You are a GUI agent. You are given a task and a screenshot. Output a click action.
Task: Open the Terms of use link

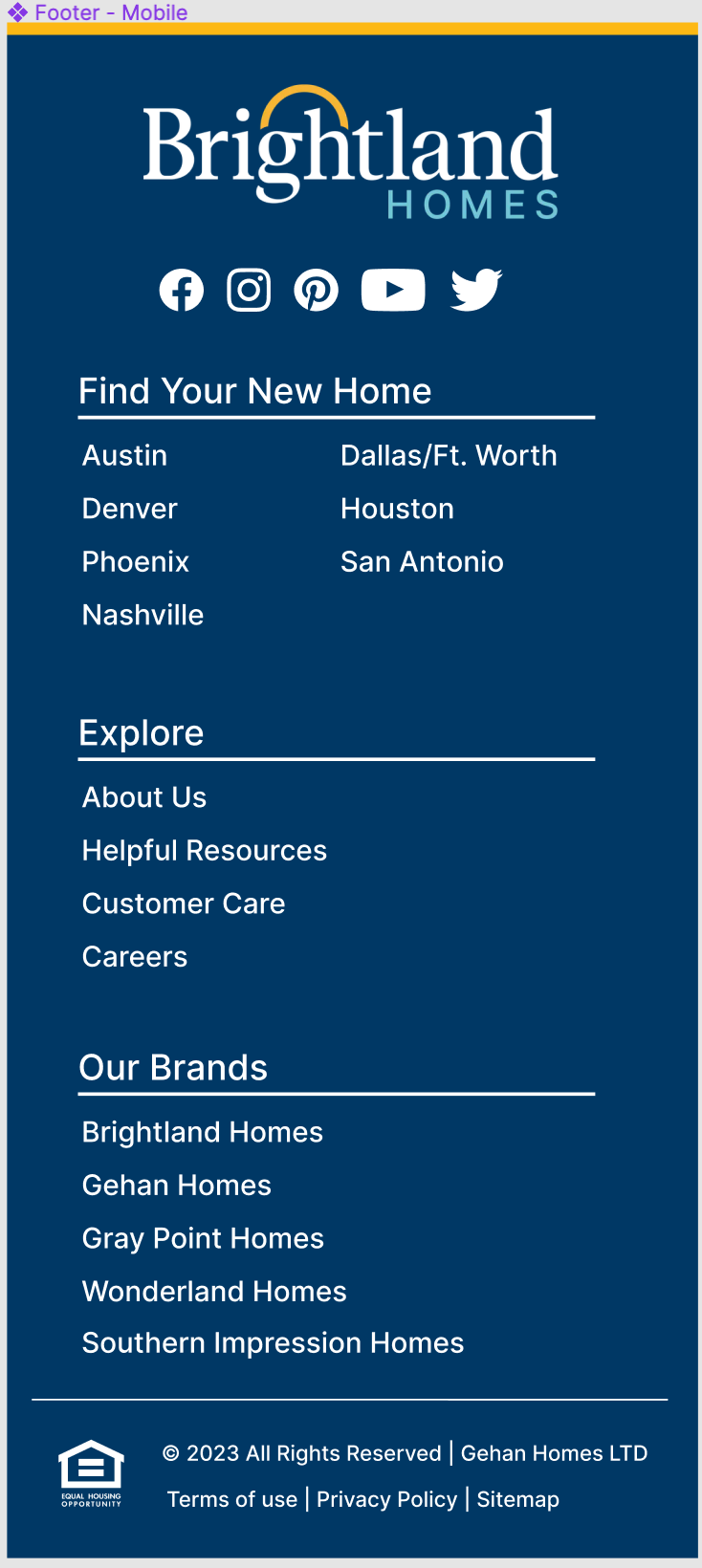[232, 1499]
